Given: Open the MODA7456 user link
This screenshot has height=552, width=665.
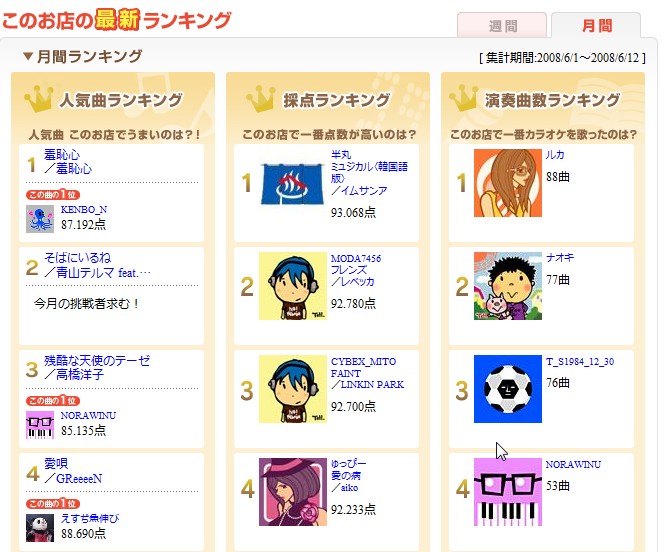Looking at the screenshot, I should (x=356, y=258).
